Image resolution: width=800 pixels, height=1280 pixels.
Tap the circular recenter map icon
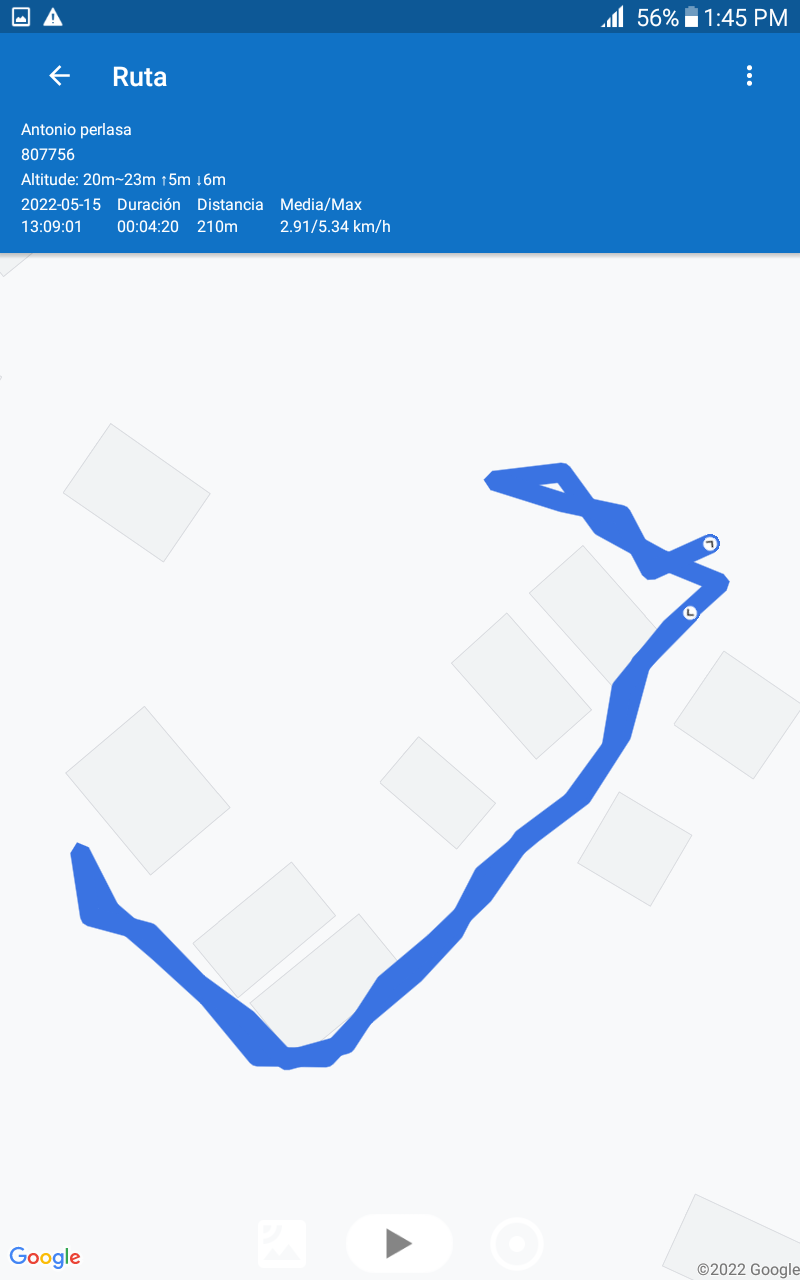(x=517, y=1244)
